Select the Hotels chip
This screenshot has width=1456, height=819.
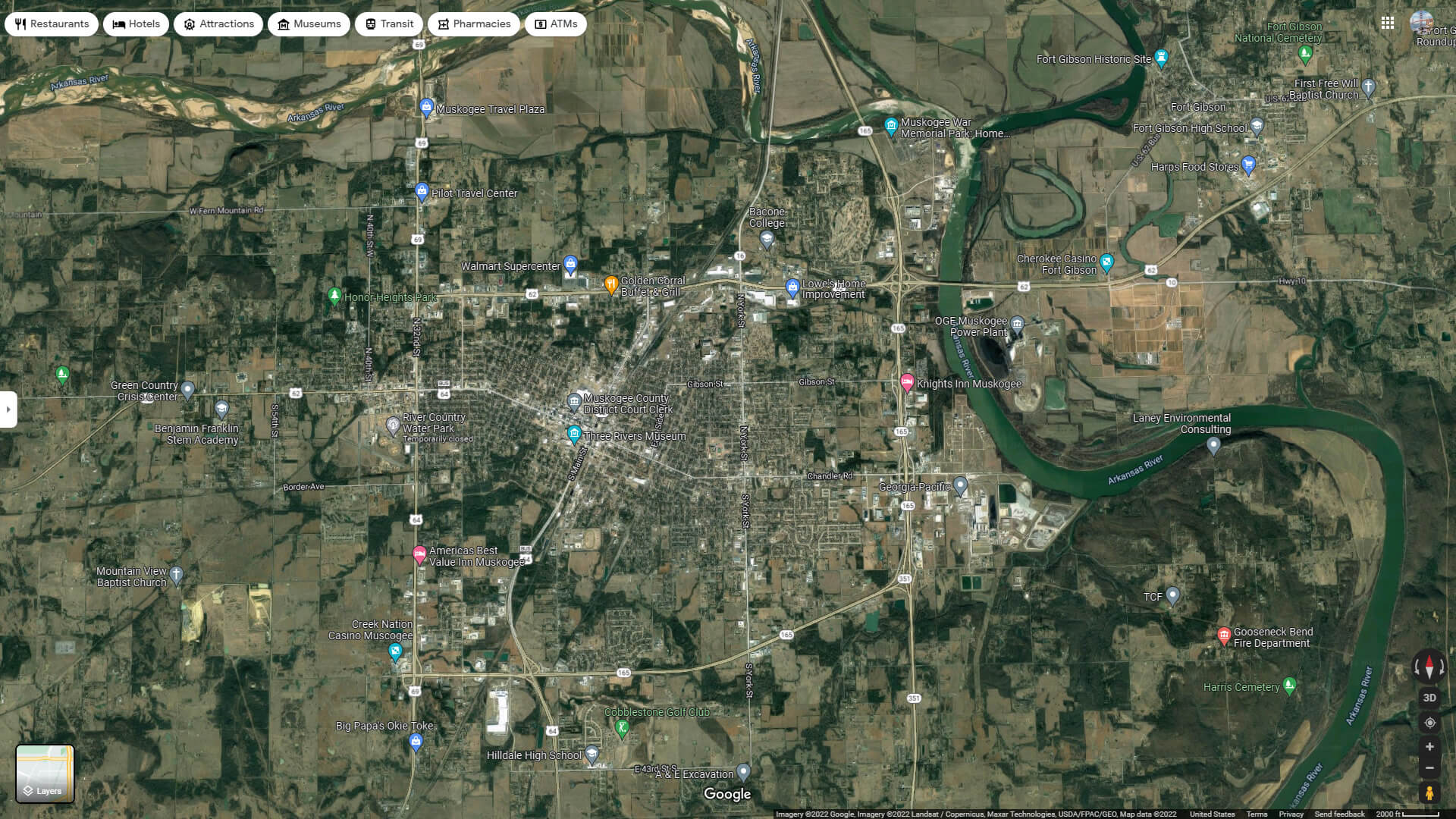coord(136,24)
